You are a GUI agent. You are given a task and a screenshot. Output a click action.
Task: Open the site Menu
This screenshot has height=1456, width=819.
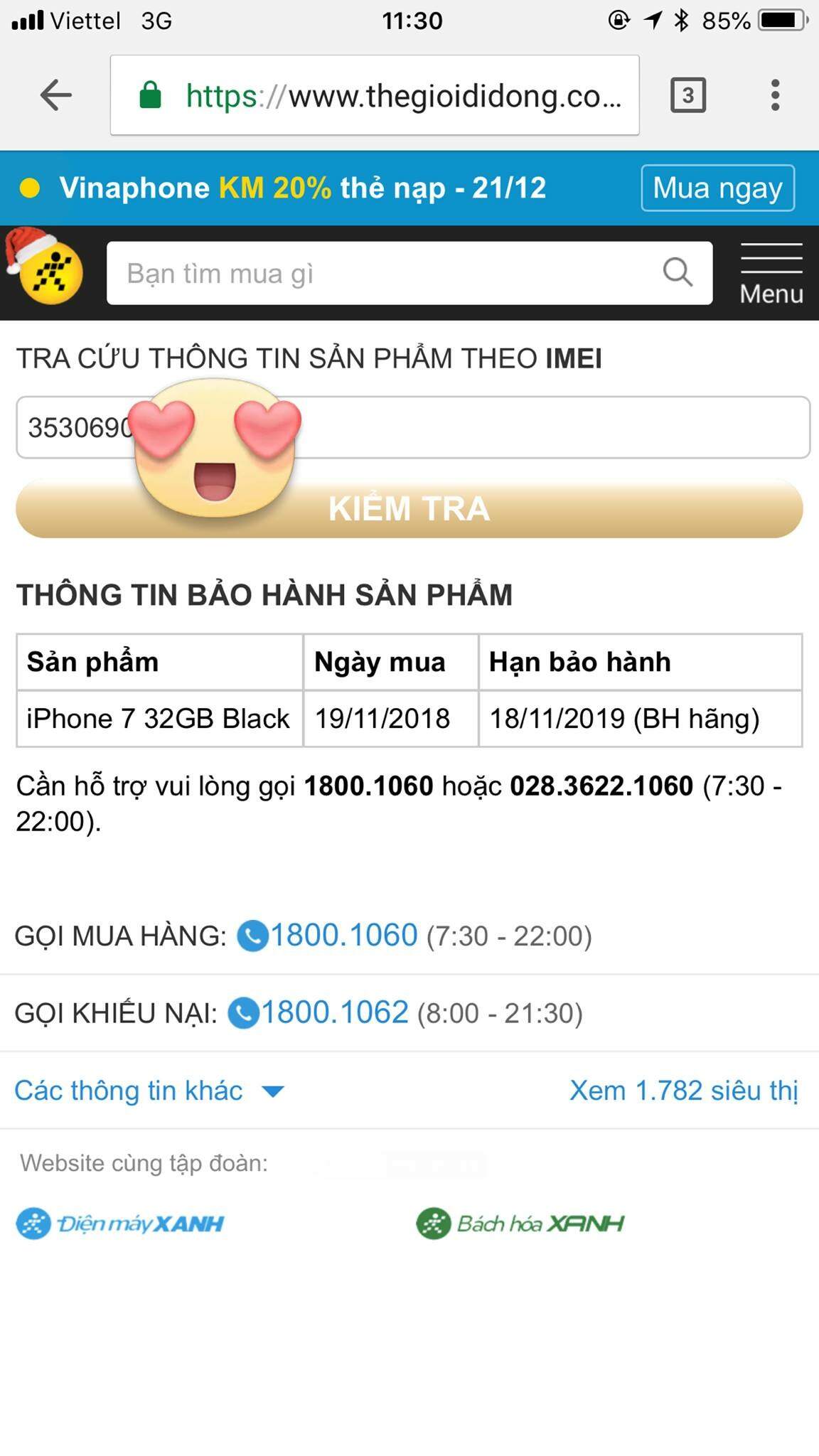tap(771, 274)
